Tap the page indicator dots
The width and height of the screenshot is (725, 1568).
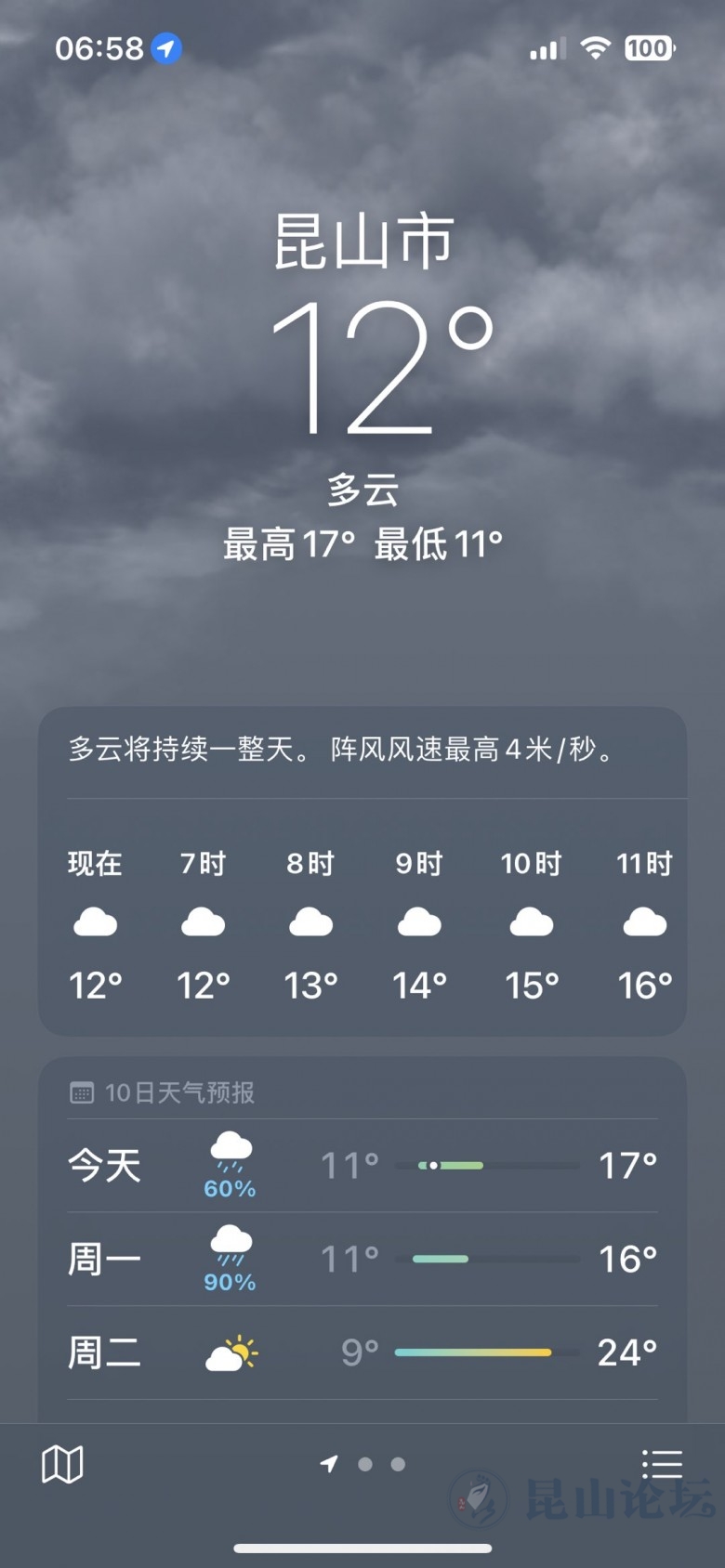click(x=363, y=1464)
